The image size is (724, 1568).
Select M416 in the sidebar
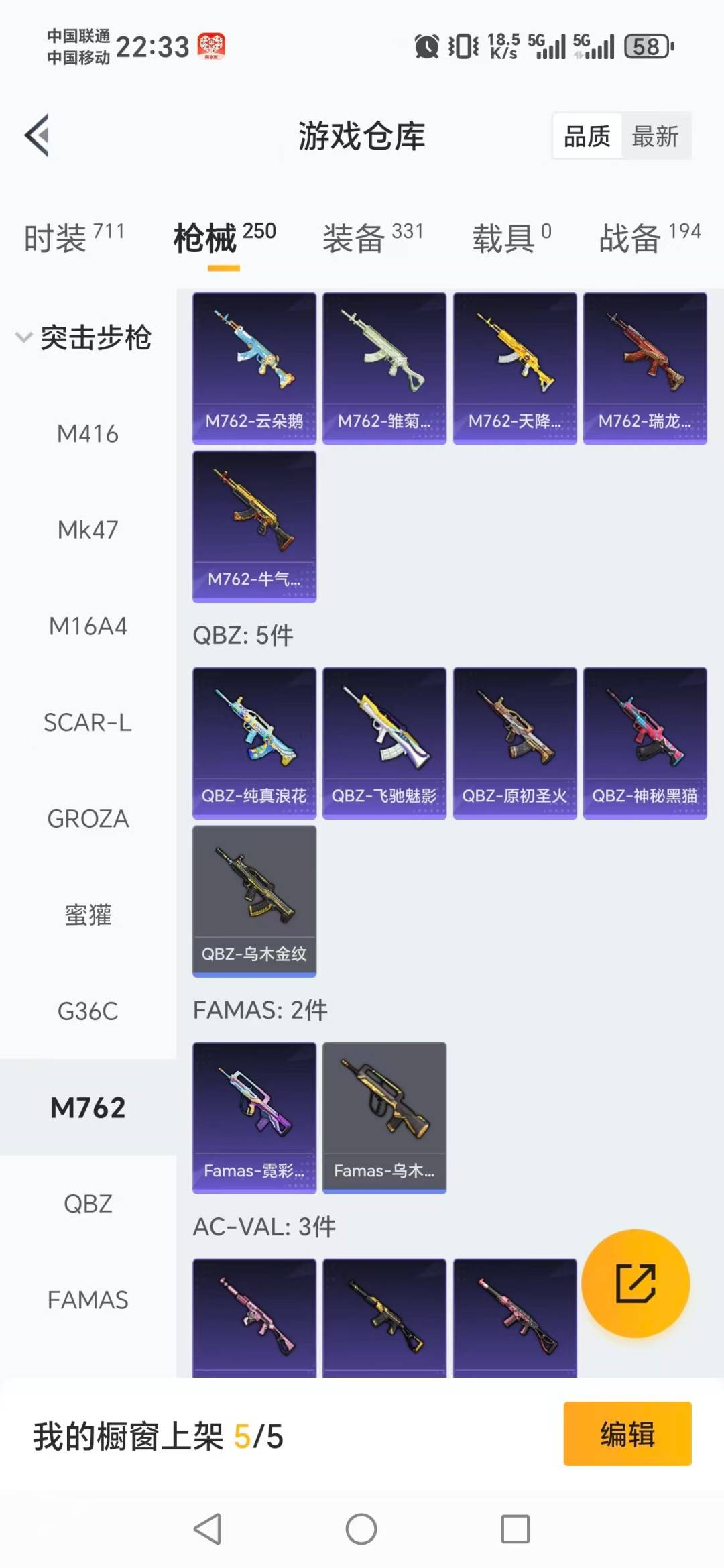click(x=87, y=433)
